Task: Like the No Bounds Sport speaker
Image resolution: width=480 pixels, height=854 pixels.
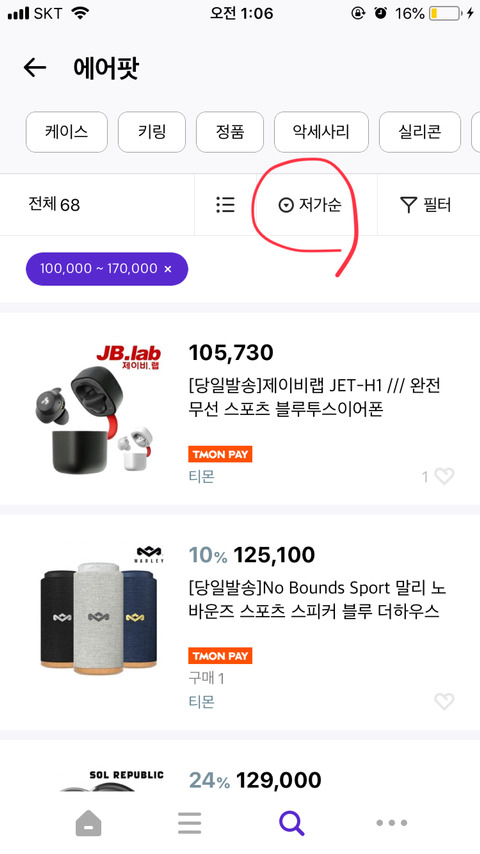Action: pos(444,702)
